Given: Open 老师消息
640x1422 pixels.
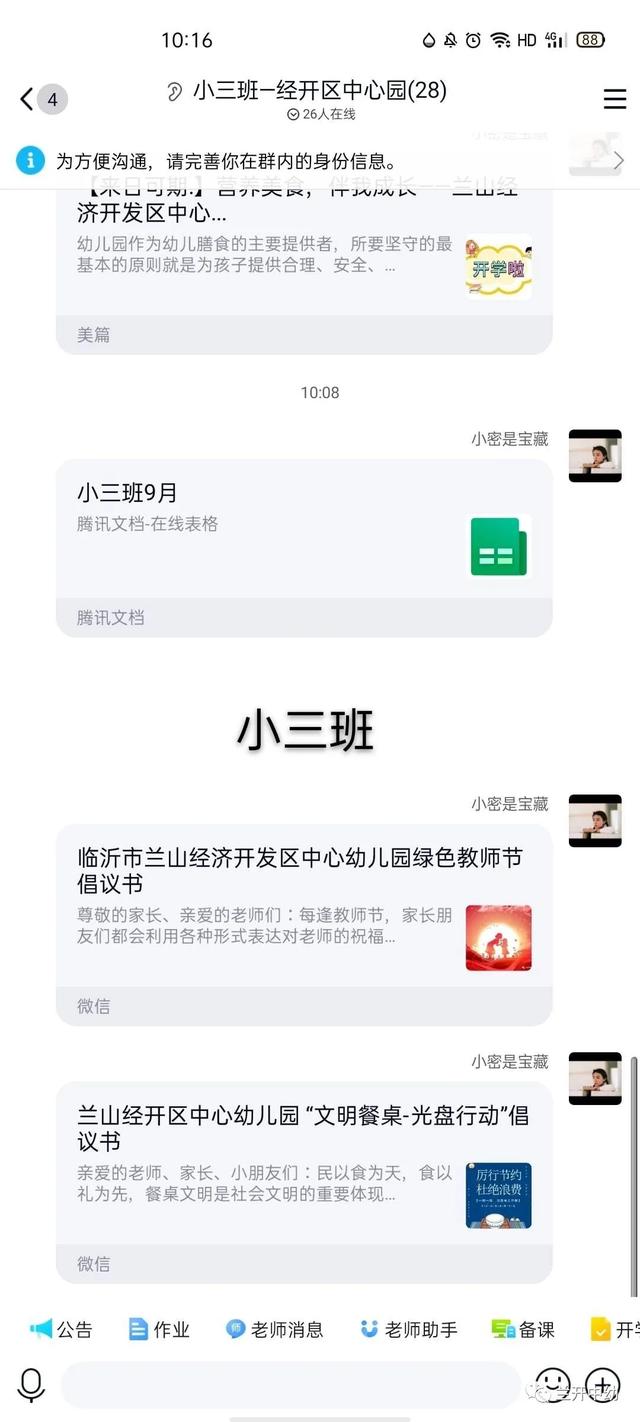Looking at the screenshot, I should [x=275, y=1329].
